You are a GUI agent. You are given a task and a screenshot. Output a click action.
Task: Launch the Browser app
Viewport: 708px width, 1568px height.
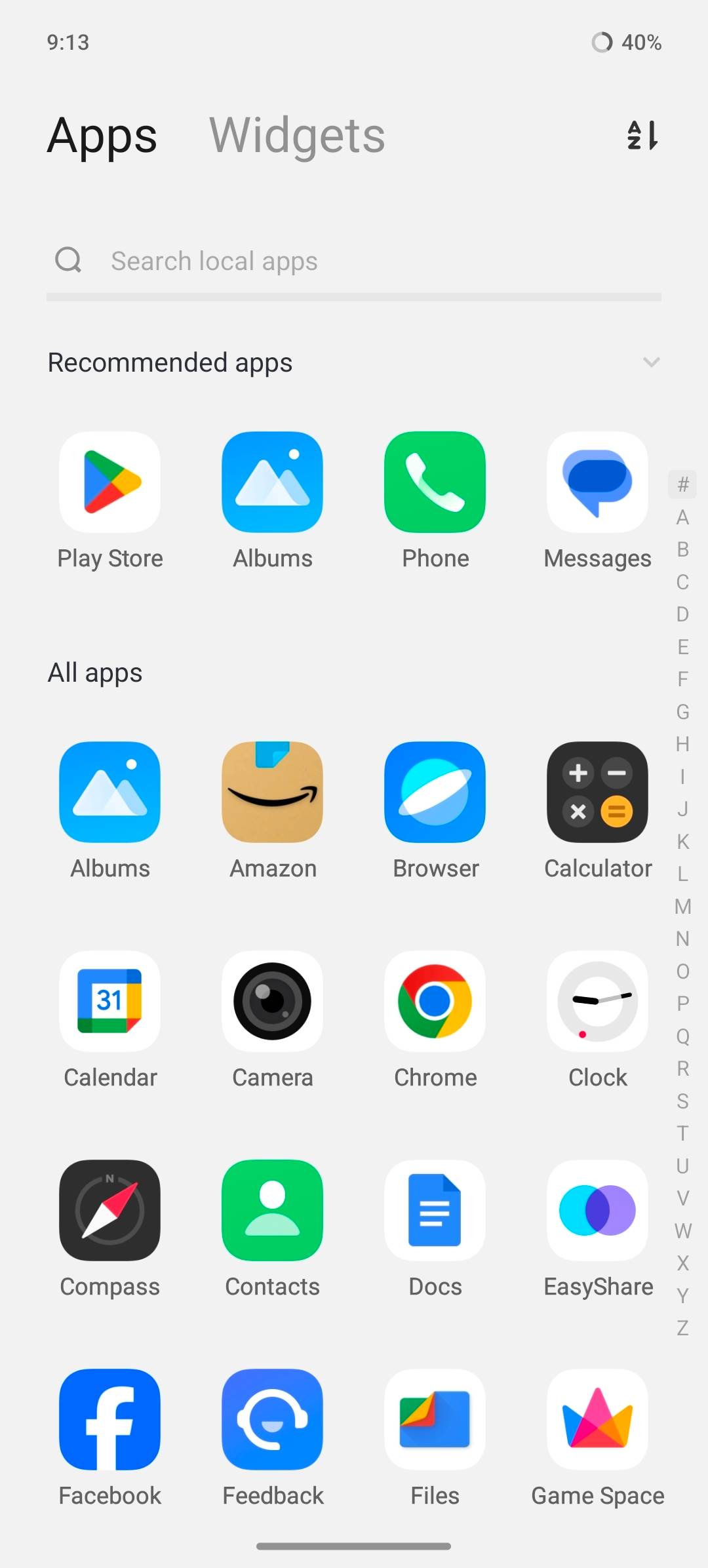point(435,792)
